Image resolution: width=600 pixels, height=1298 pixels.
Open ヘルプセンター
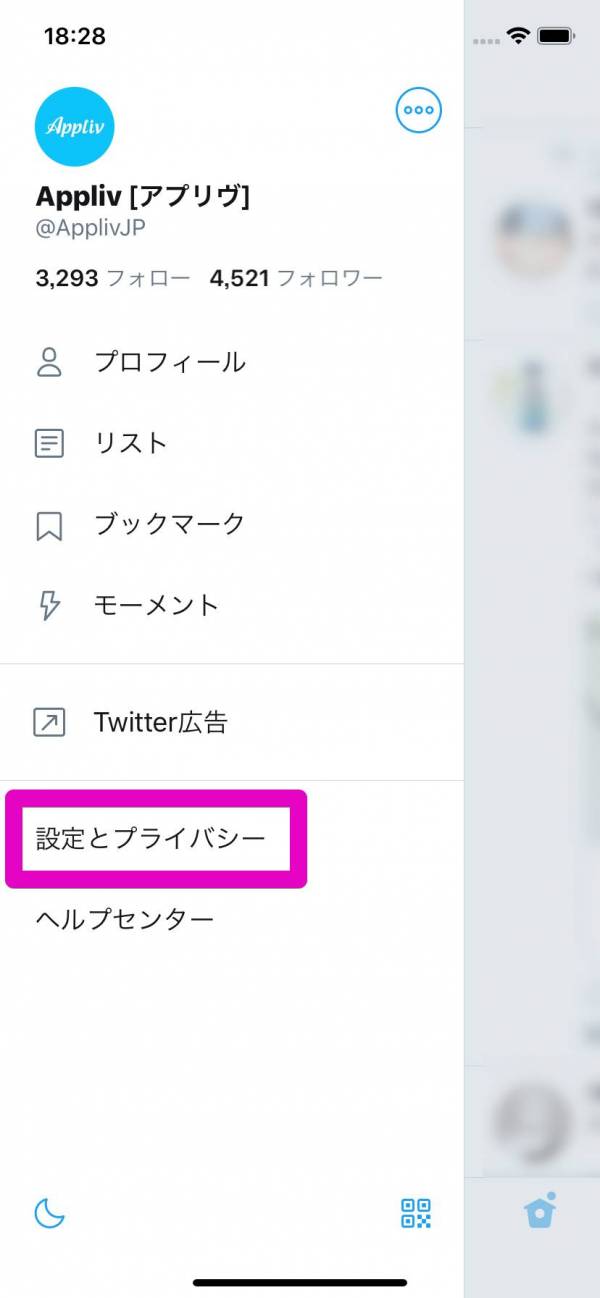[x=125, y=919]
